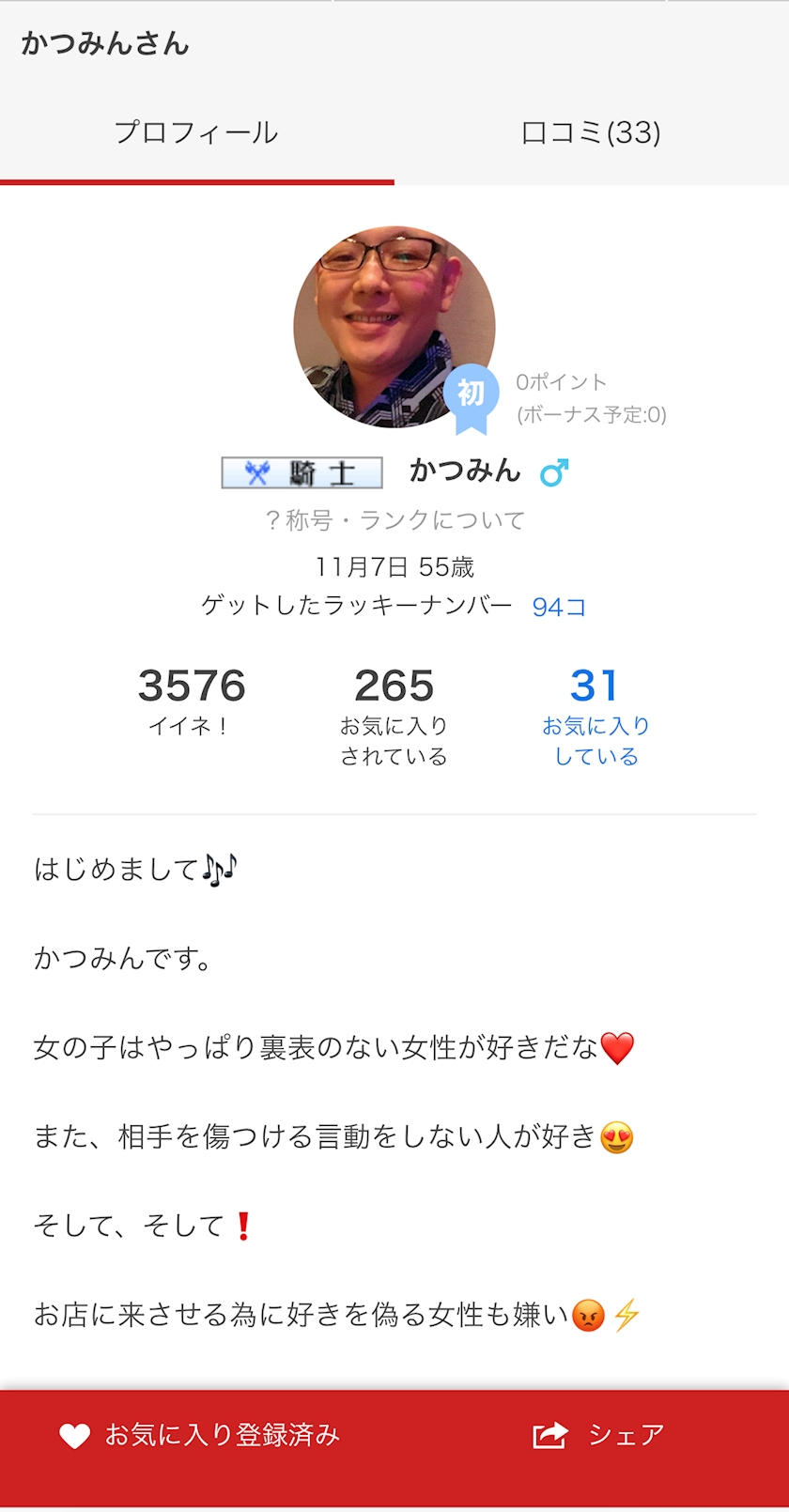Tap the お気に入り登録済み favorite button
The width and height of the screenshot is (789, 1512).
click(x=199, y=1435)
